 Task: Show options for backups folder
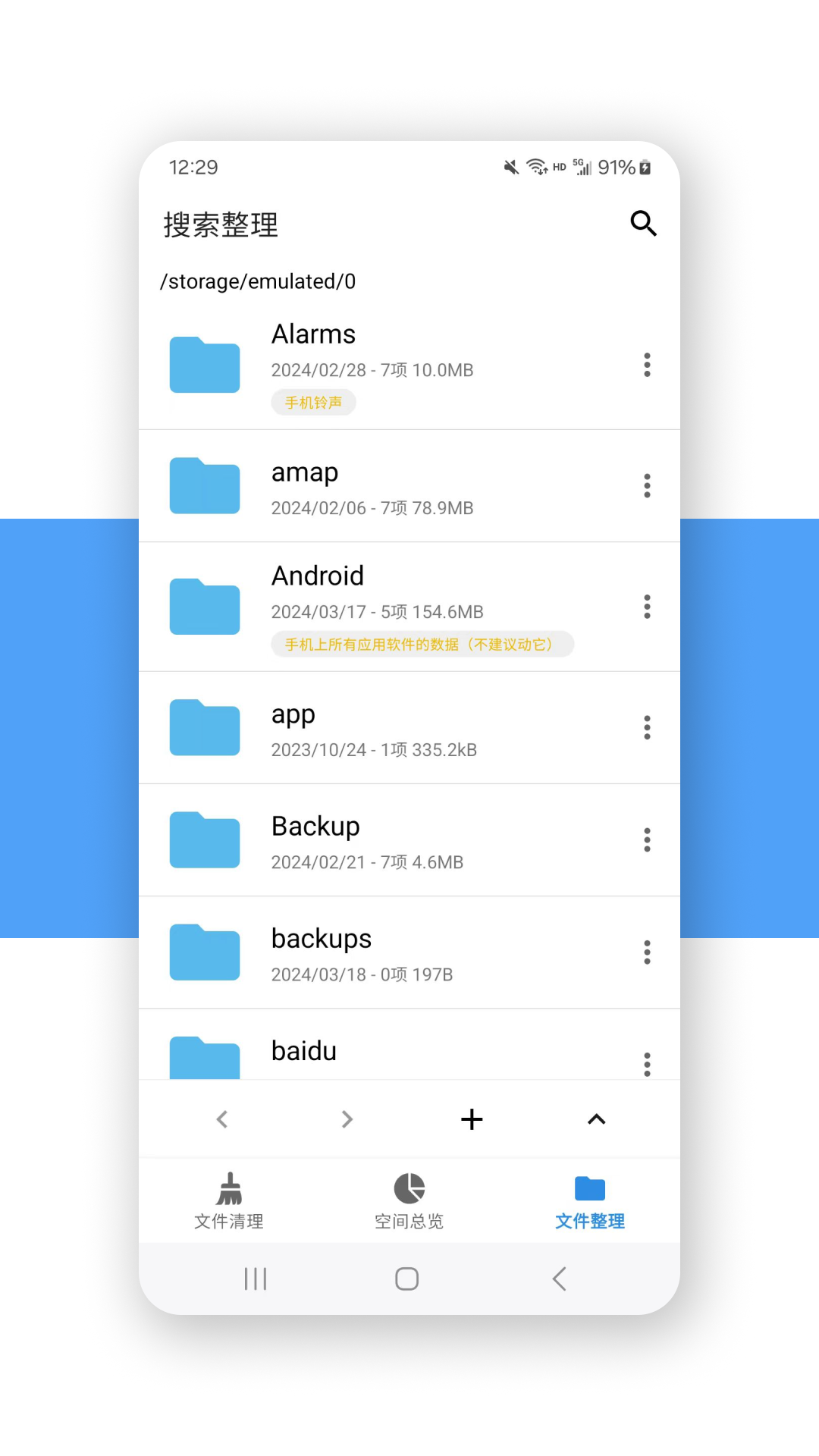(x=647, y=952)
